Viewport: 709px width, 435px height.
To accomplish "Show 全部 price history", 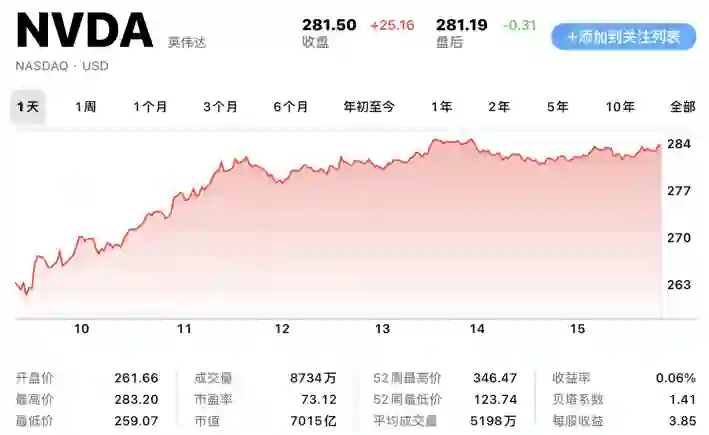I will click(682, 107).
